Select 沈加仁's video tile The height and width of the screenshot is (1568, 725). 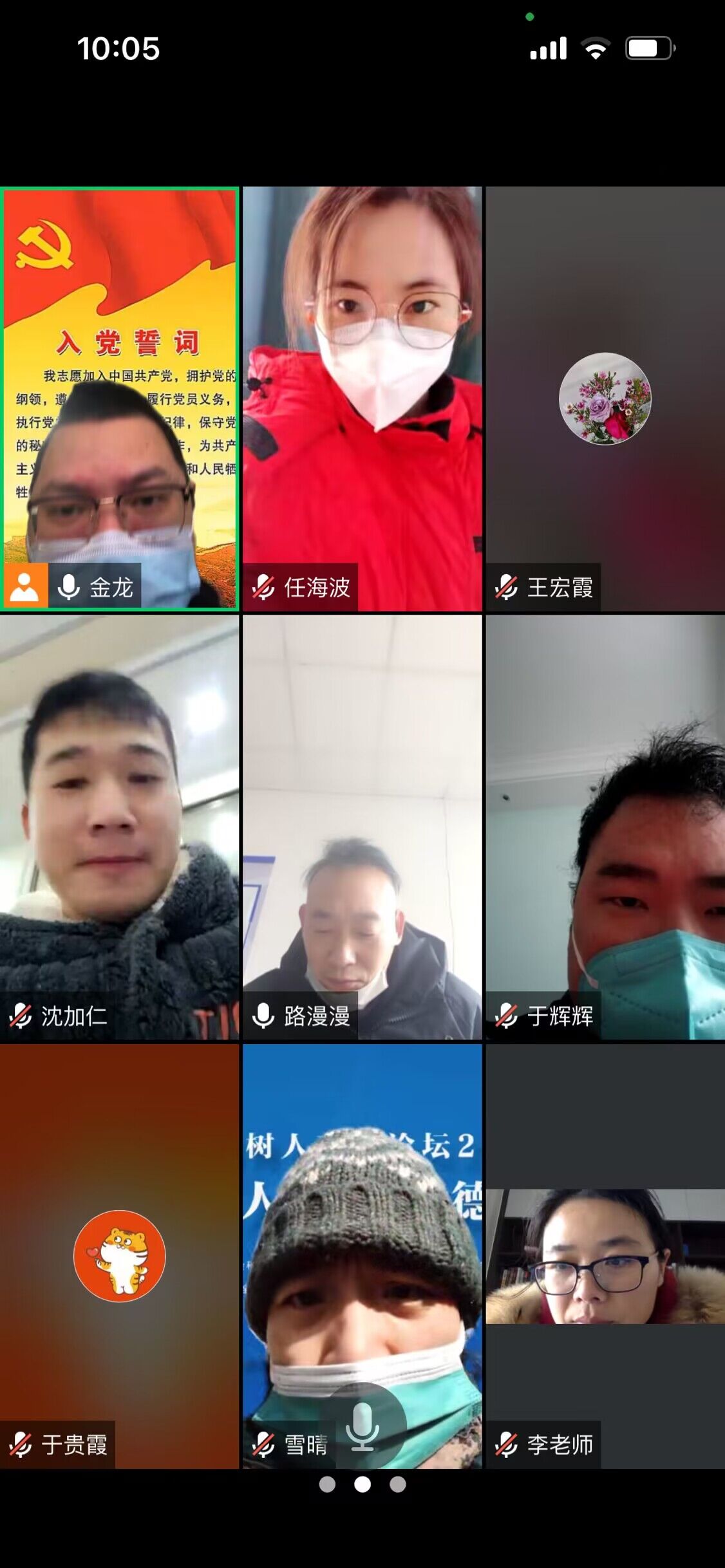coord(120,826)
